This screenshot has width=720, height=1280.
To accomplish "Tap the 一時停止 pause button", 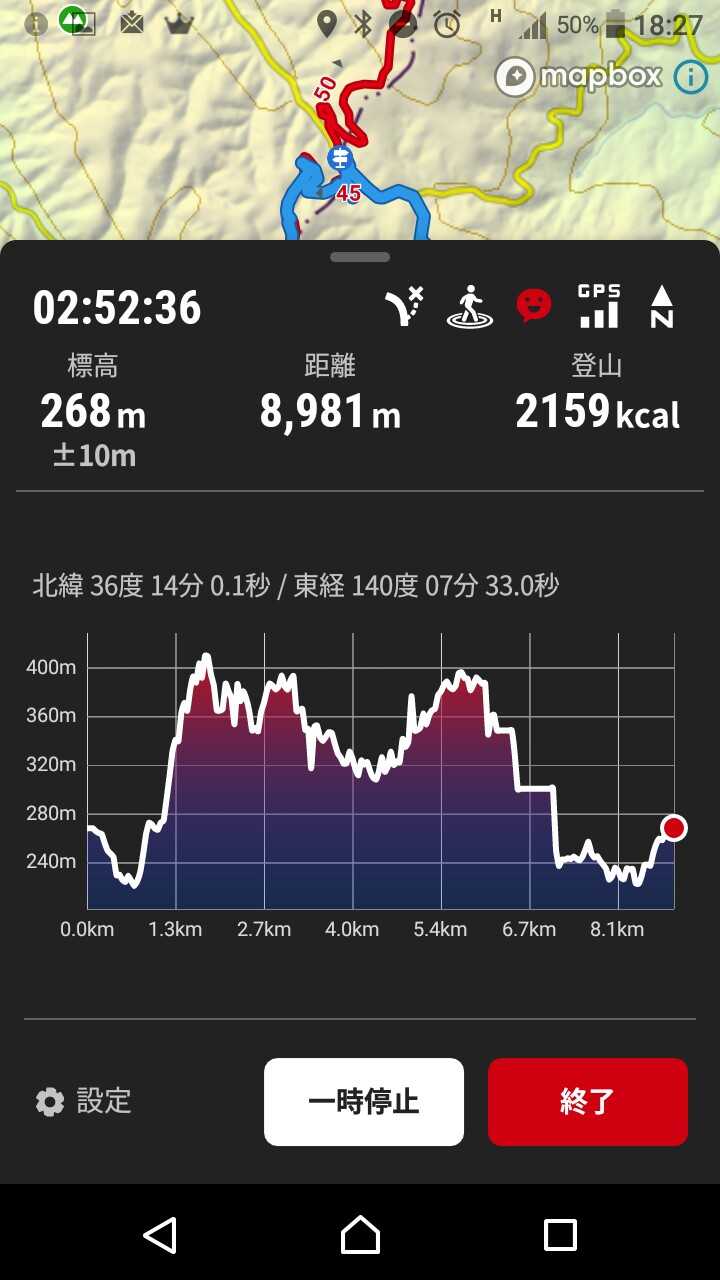I will 364,1101.
